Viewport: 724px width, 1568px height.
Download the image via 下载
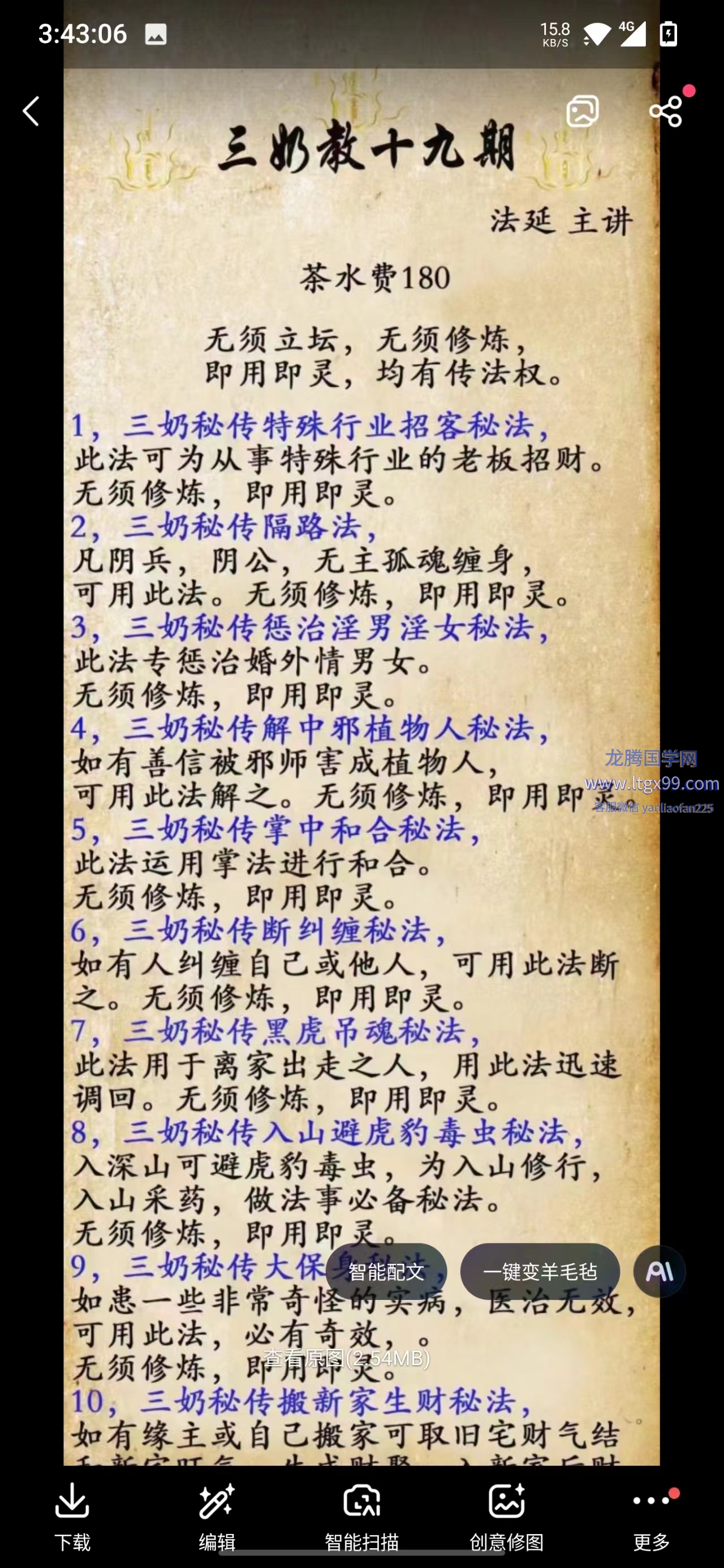tap(72, 1515)
